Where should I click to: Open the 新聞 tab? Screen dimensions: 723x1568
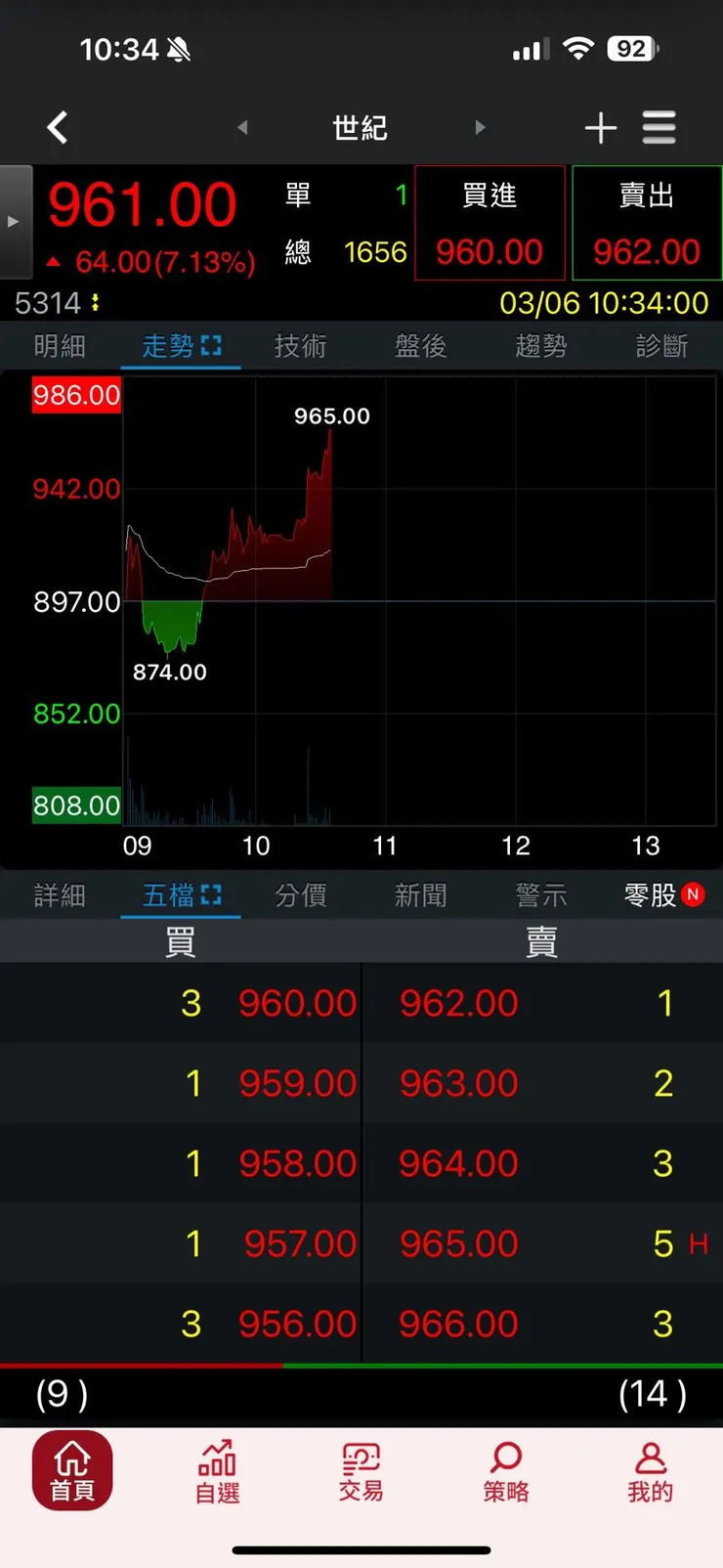[x=420, y=895]
